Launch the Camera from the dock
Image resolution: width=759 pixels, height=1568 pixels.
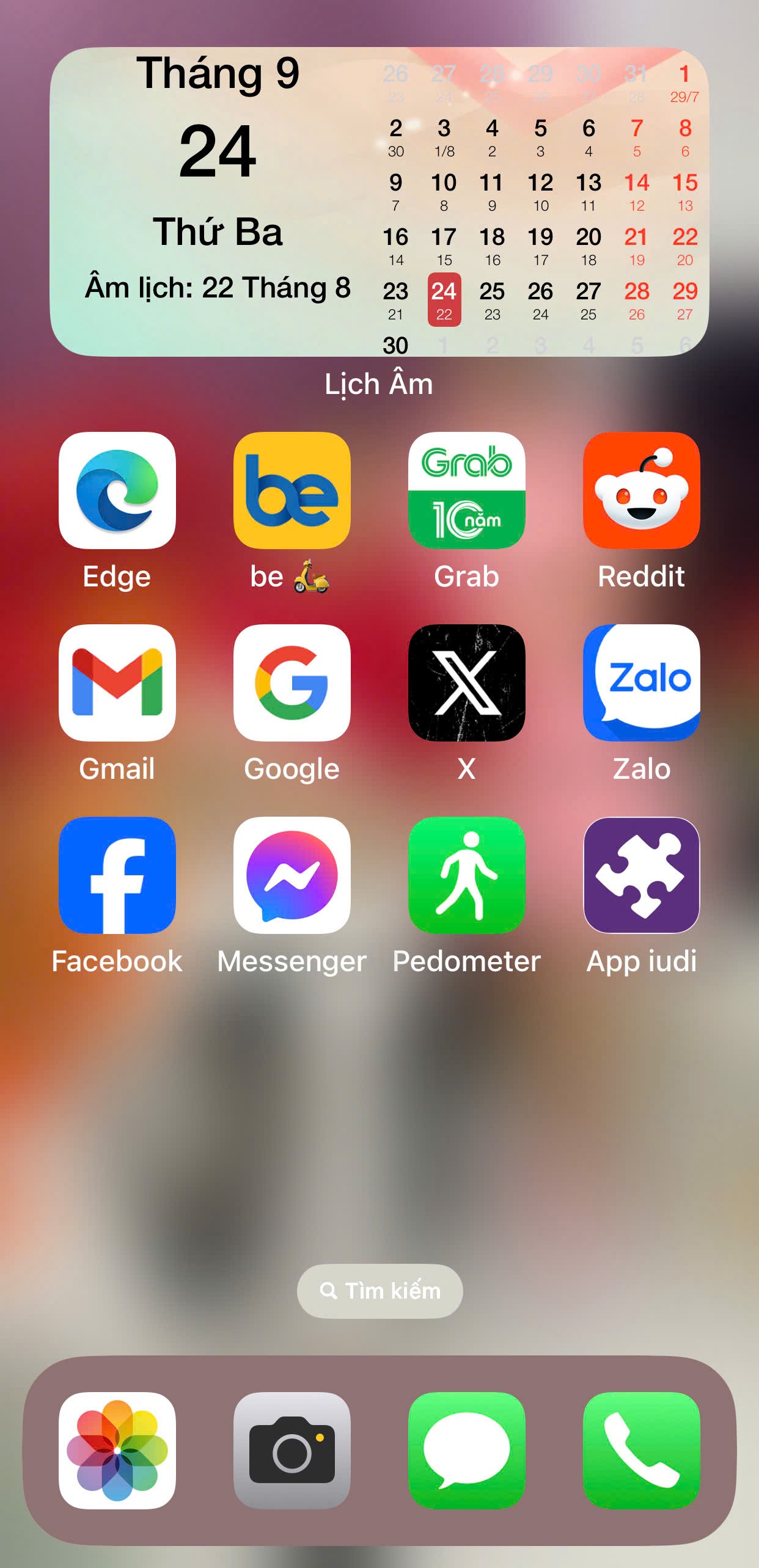coord(291,1451)
